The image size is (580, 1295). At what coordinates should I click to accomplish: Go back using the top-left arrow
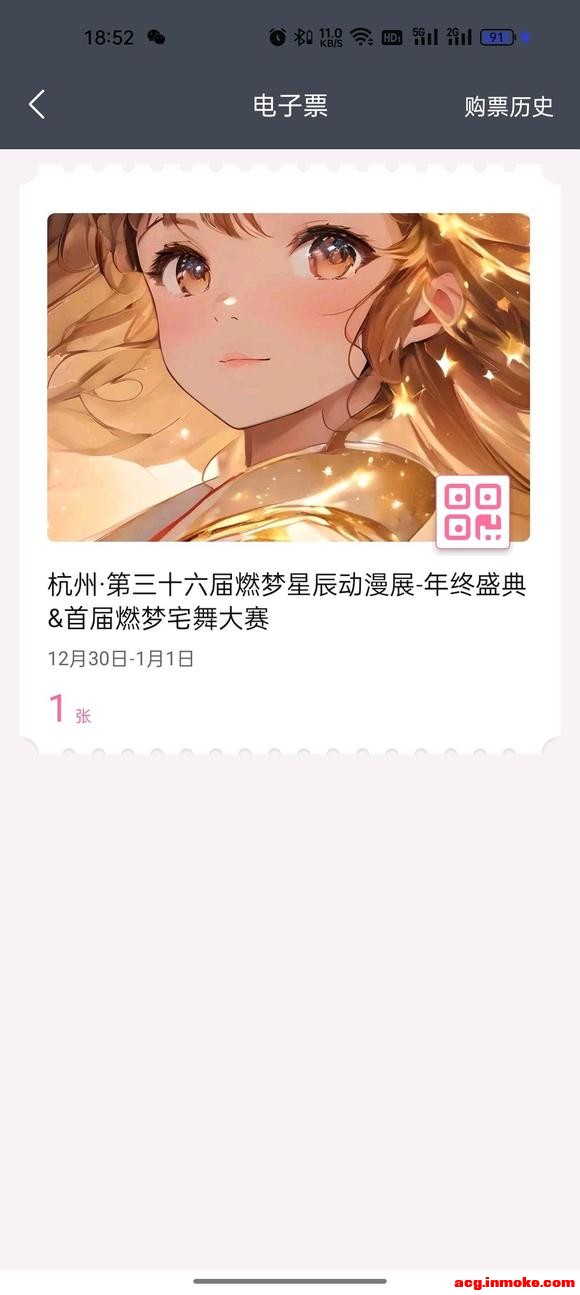point(37,105)
